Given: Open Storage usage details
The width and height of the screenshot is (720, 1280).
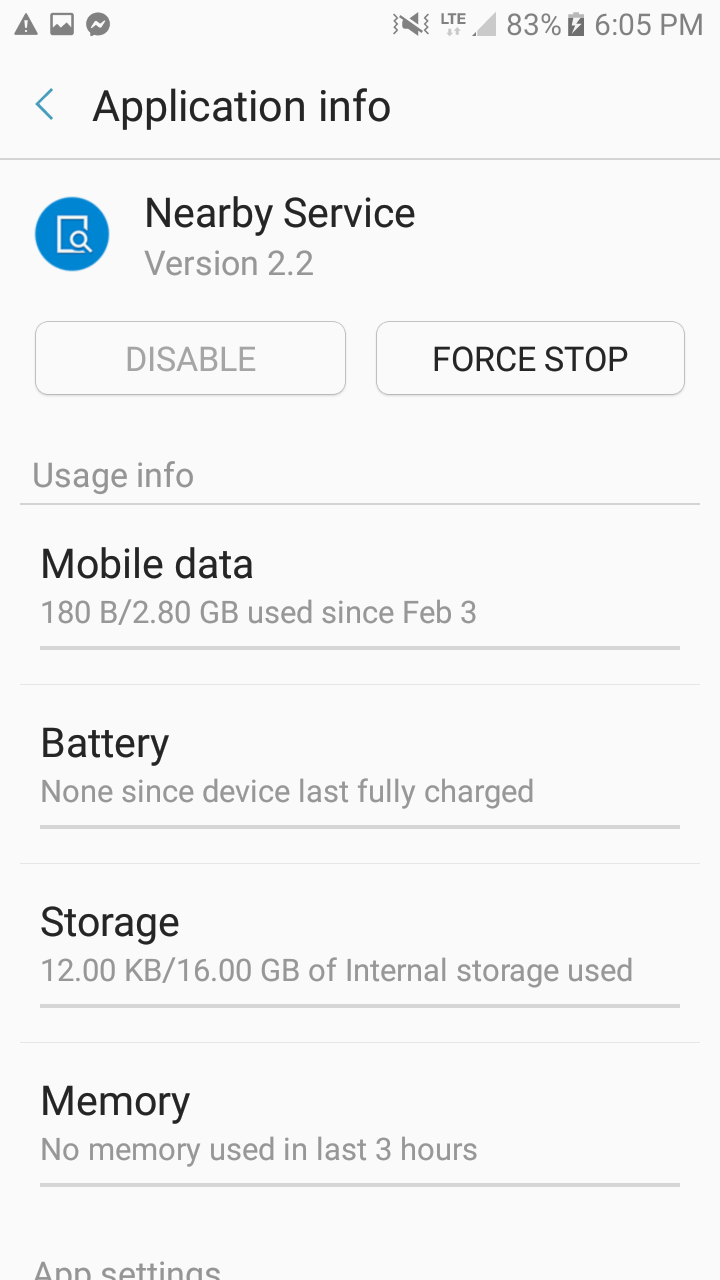Looking at the screenshot, I should (360, 954).
